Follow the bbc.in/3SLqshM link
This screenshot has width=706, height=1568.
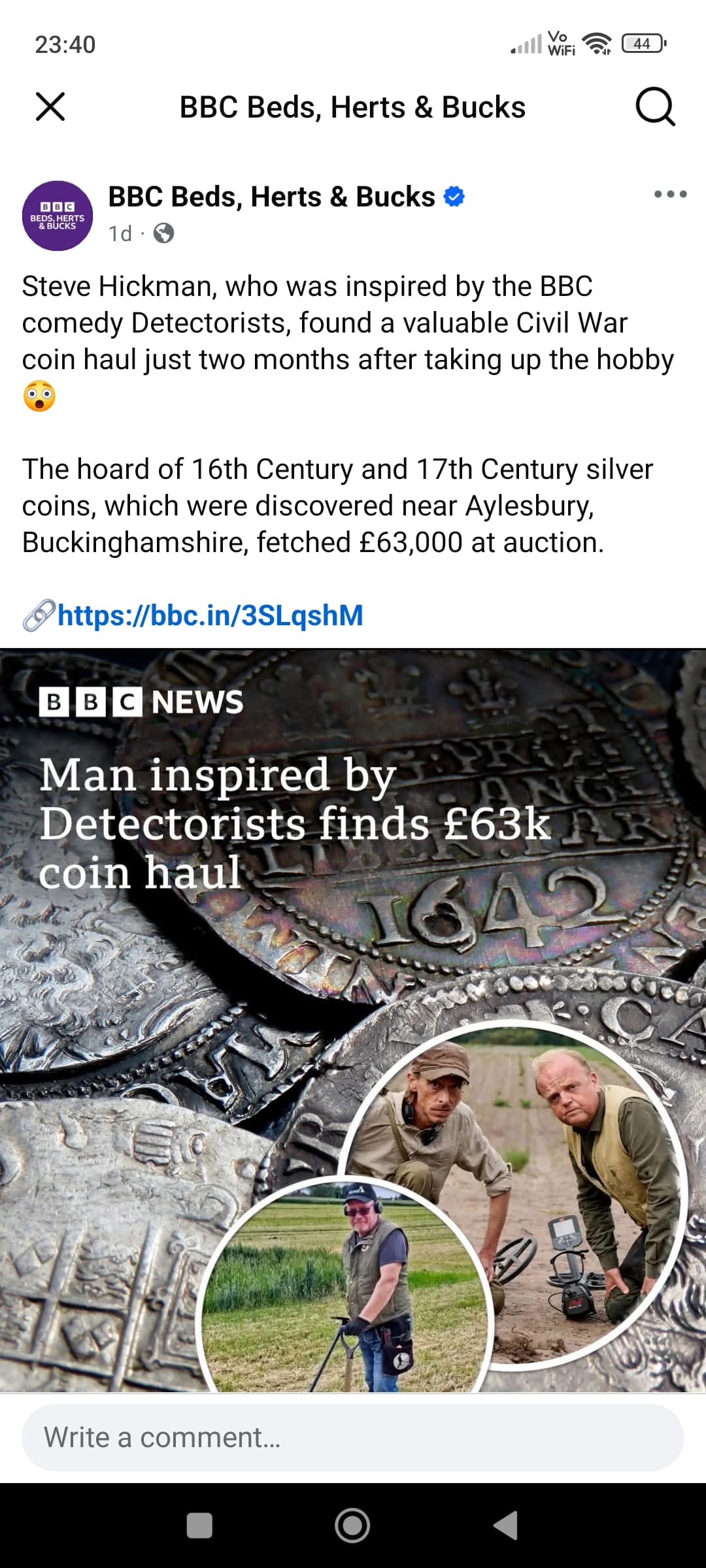click(x=210, y=615)
